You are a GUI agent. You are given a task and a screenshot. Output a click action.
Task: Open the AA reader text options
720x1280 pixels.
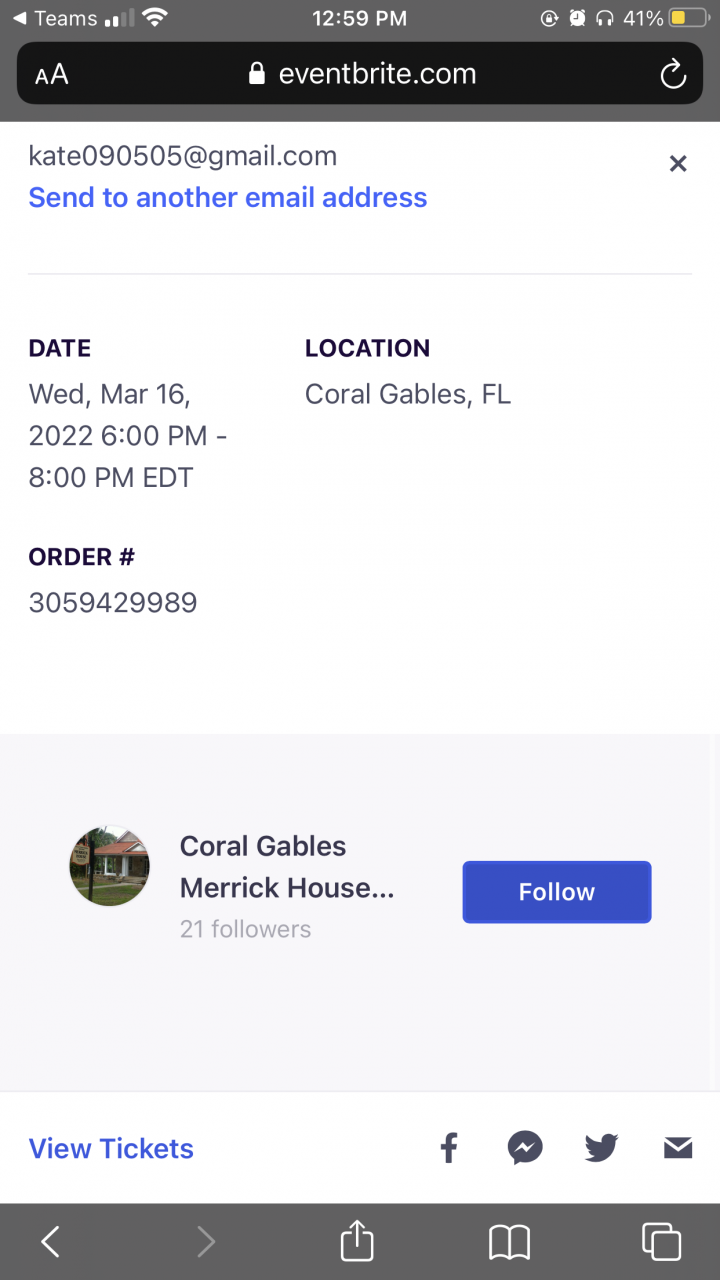coord(52,75)
